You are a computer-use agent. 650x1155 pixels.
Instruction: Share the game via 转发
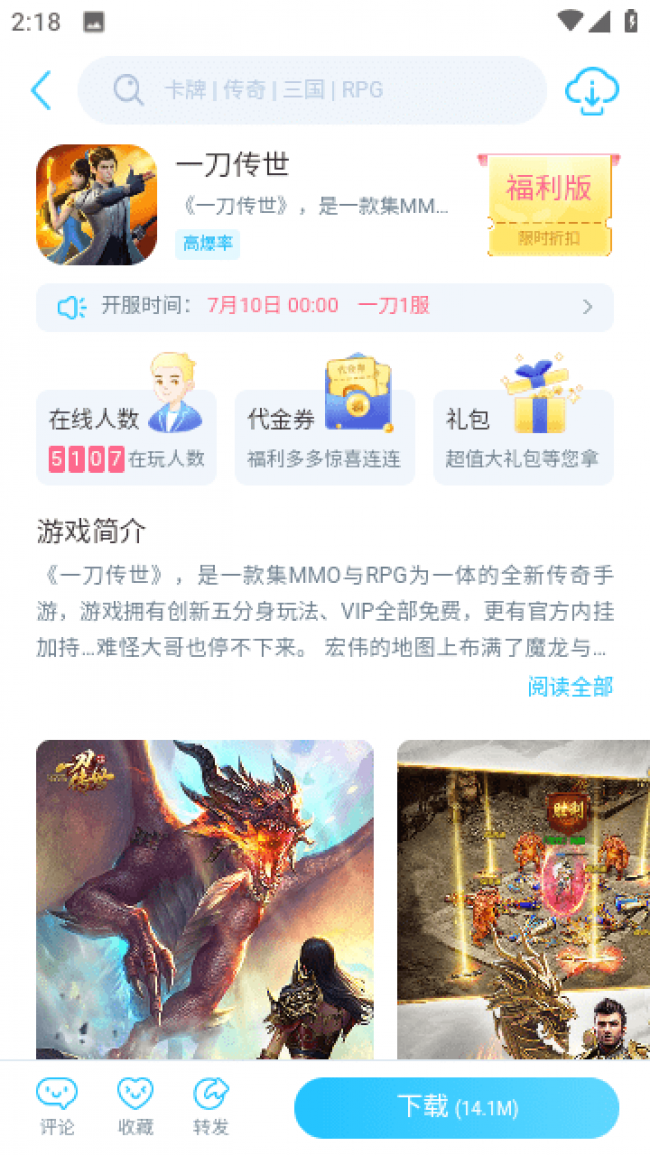(x=211, y=1107)
